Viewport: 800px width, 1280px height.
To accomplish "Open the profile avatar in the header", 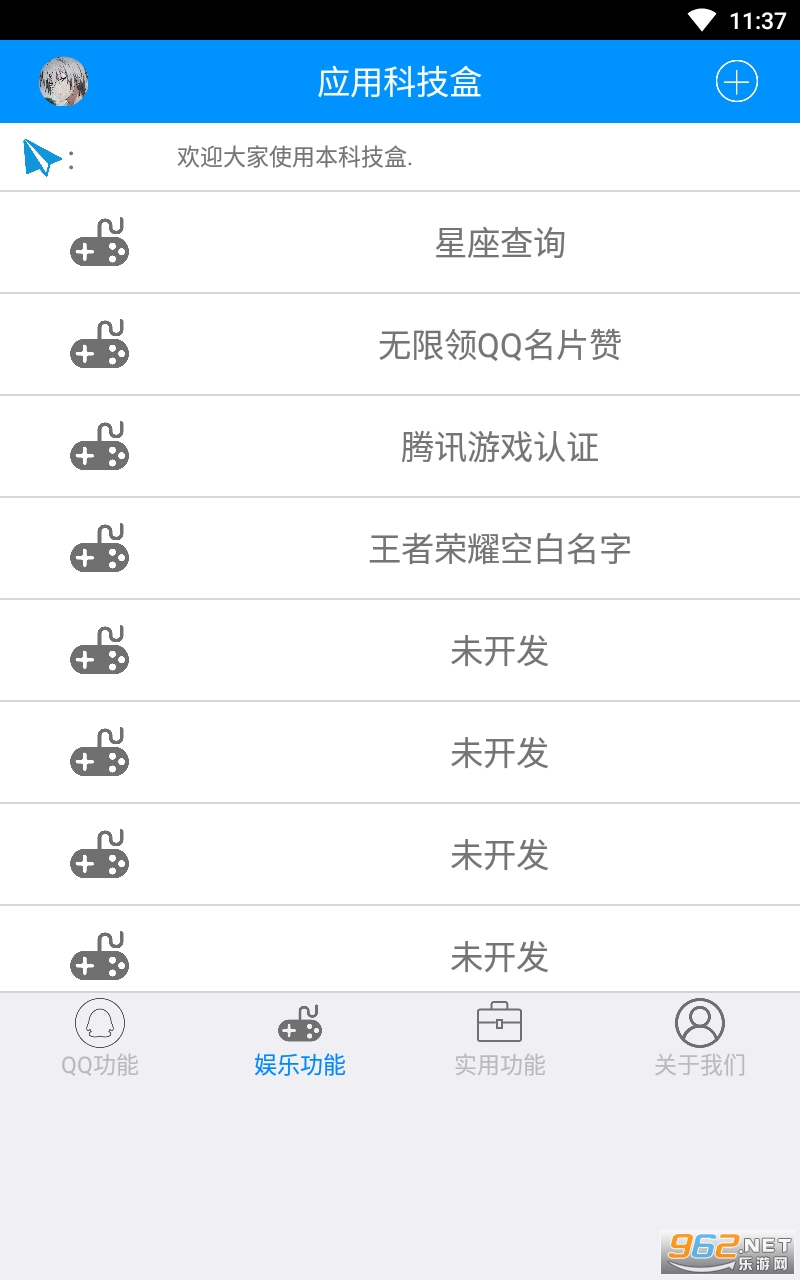I will click(x=63, y=81).
